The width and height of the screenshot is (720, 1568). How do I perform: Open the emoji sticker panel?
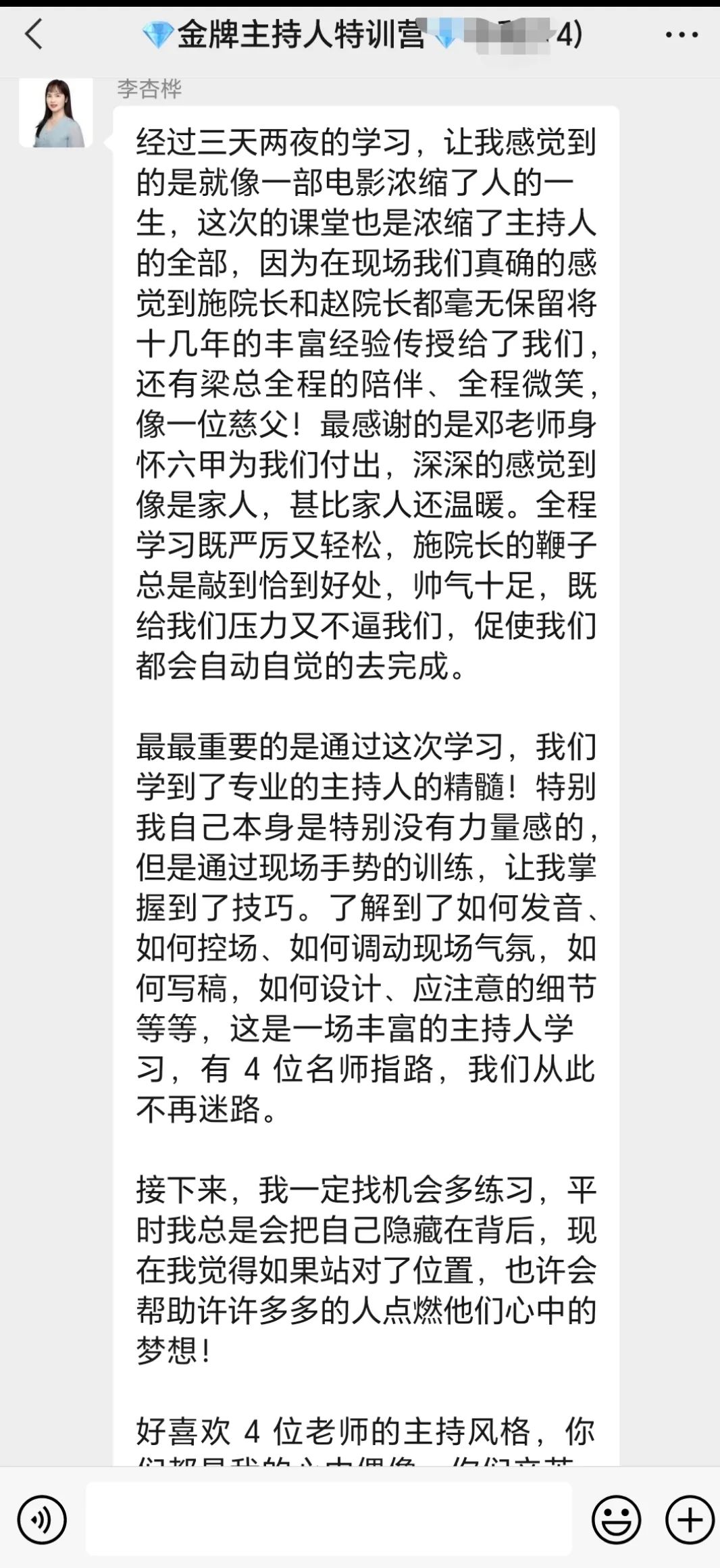[616, 1520]
